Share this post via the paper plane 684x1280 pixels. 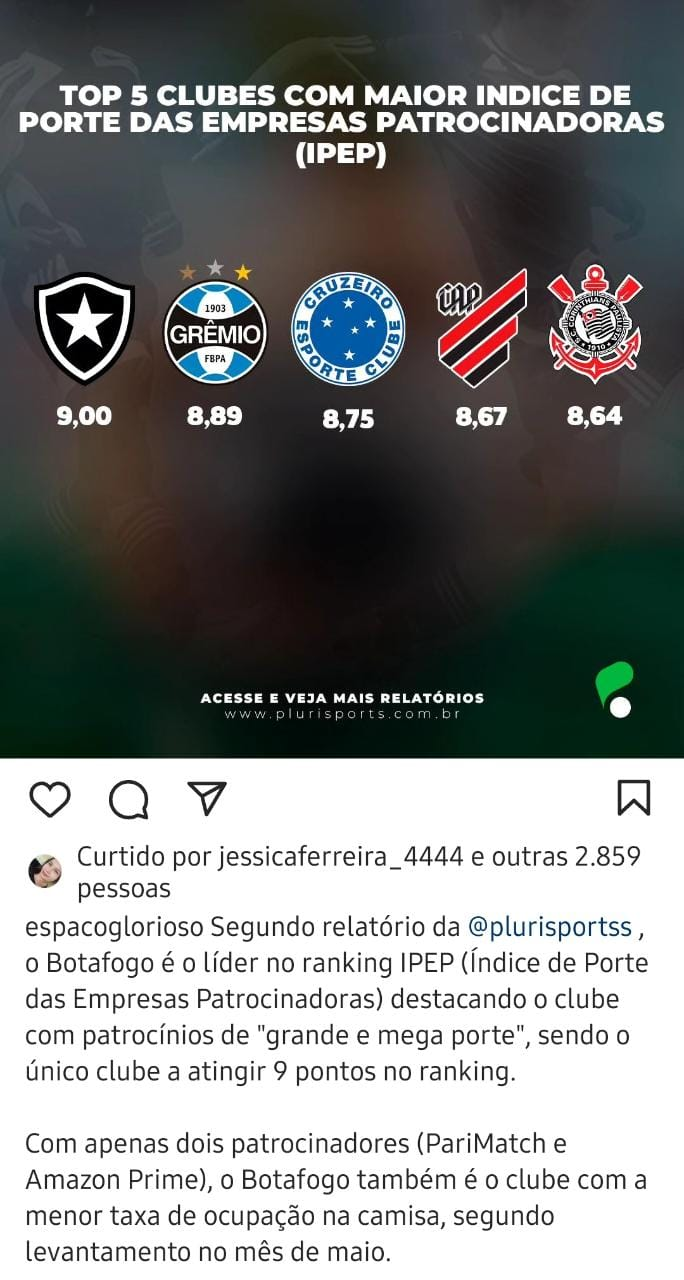(207, 798)
